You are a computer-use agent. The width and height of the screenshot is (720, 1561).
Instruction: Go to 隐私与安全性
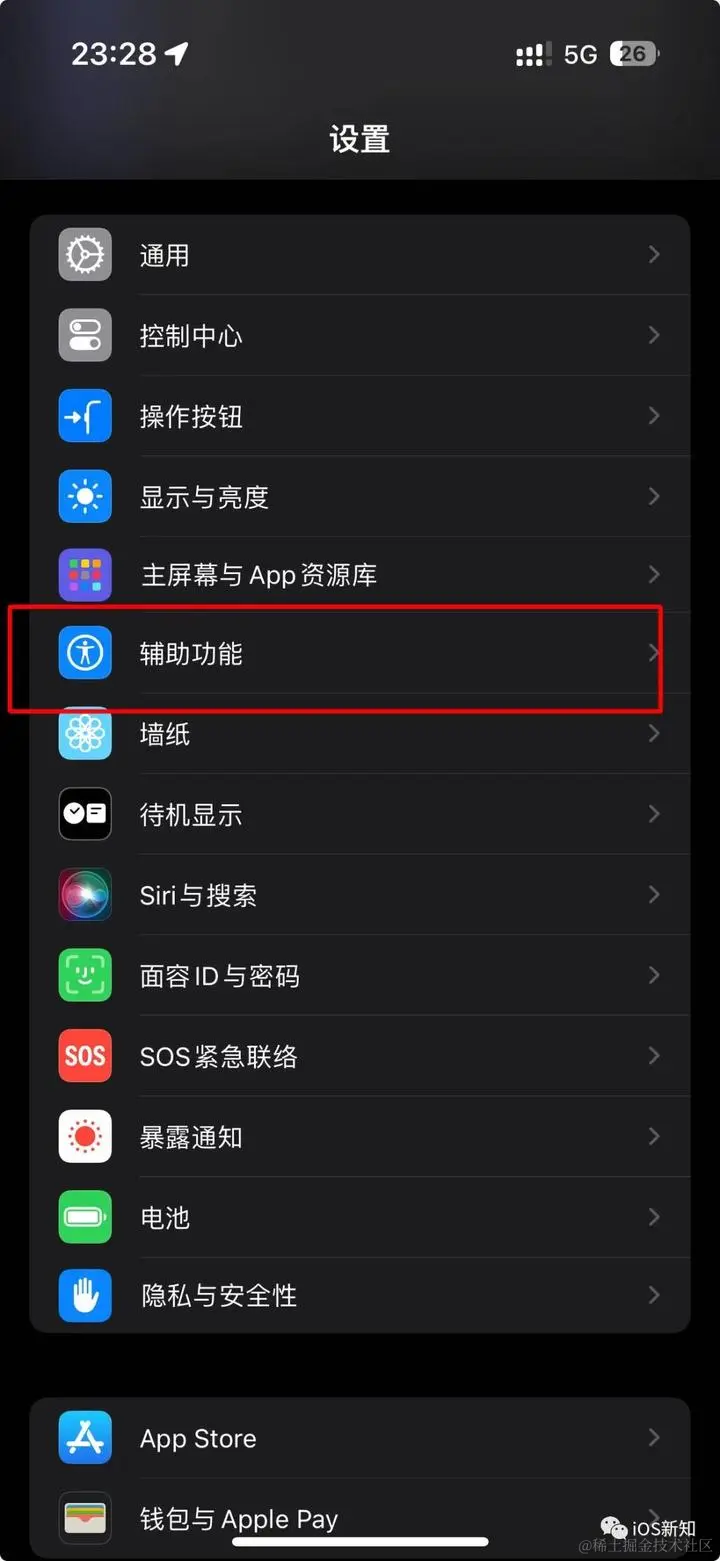(x=360, y=1296)
